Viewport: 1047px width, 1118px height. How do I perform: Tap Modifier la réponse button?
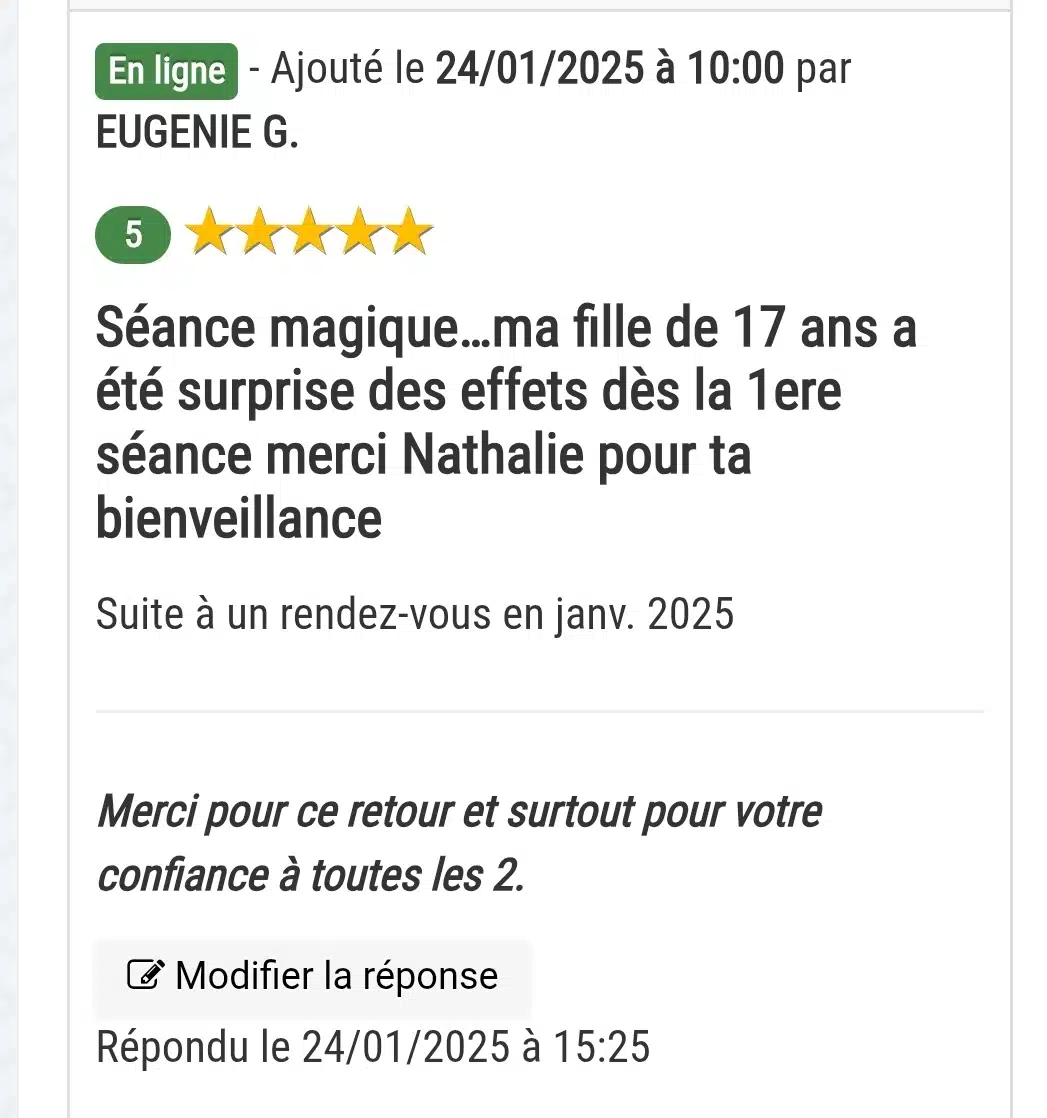point(312,975)
